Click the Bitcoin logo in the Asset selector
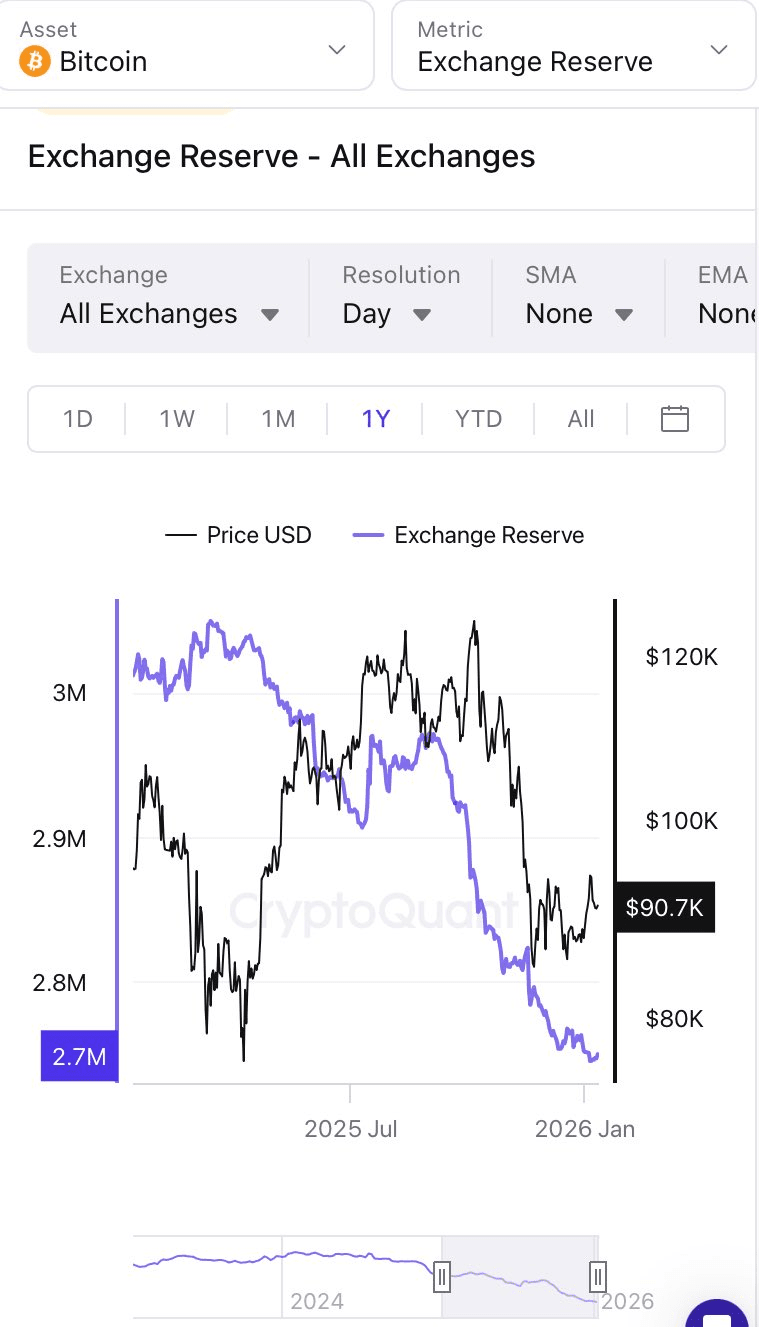Screen dimensions: 759x1327 tap(33, 61)
